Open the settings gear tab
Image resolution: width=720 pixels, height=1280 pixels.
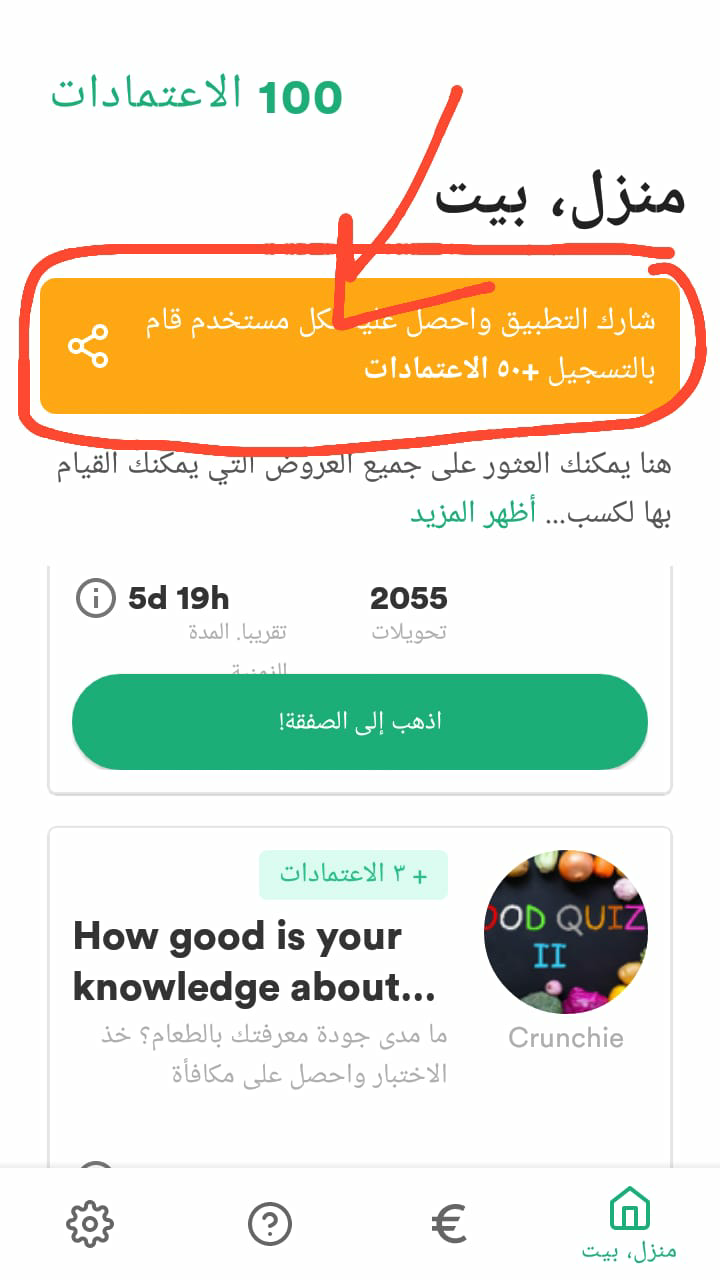coord(90,1223)
